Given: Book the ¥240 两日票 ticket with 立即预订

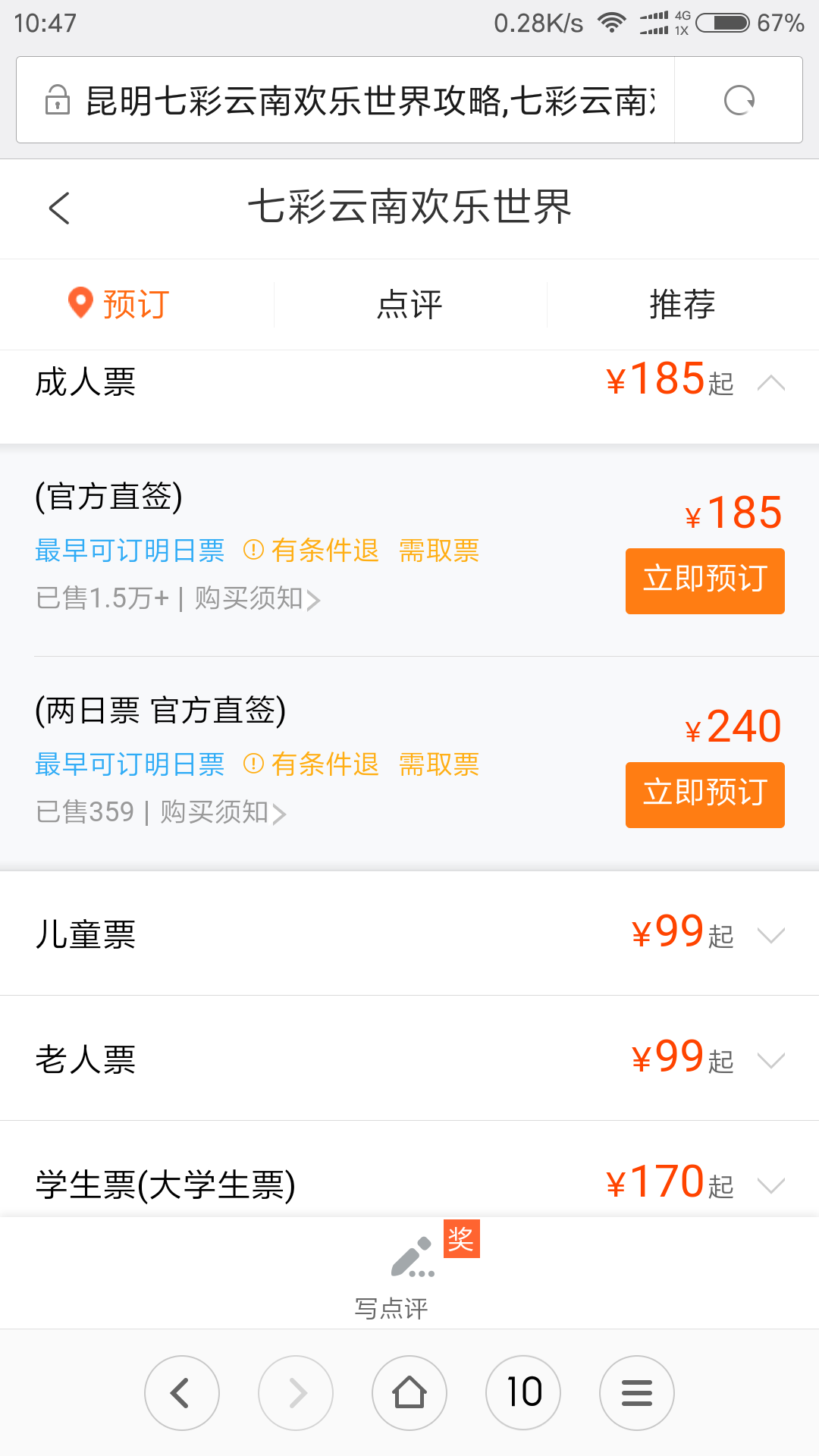Looking at the screenshot, I should (x=704, y=795).
